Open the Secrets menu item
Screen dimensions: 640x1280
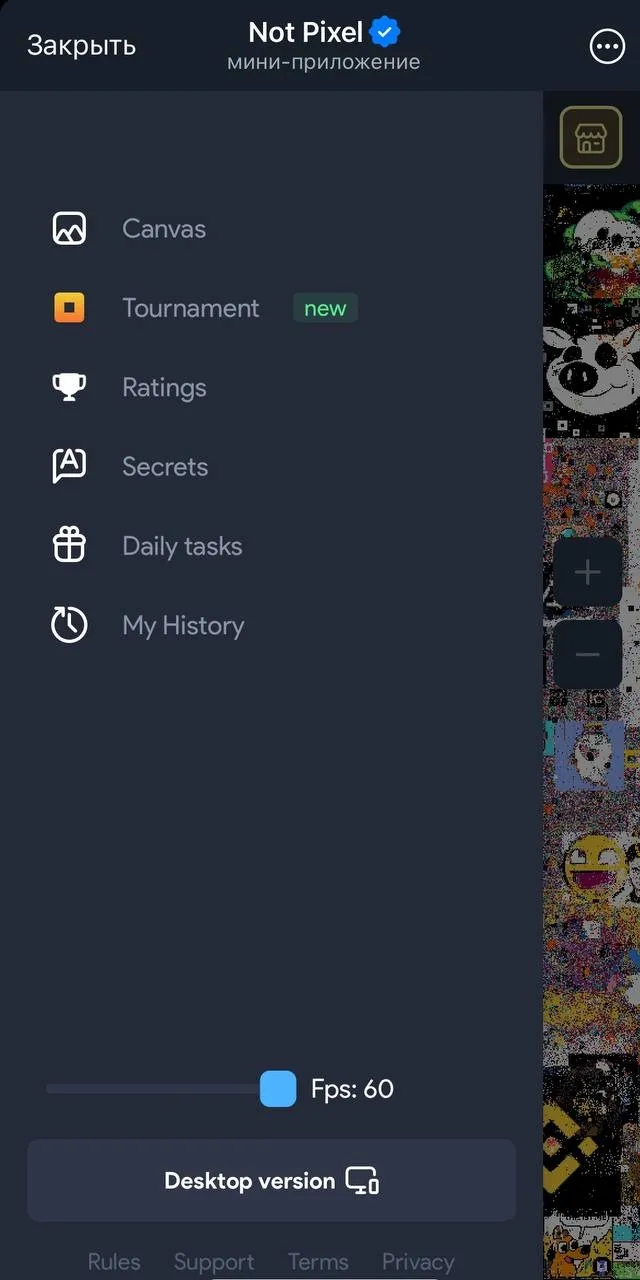[165, 467]
